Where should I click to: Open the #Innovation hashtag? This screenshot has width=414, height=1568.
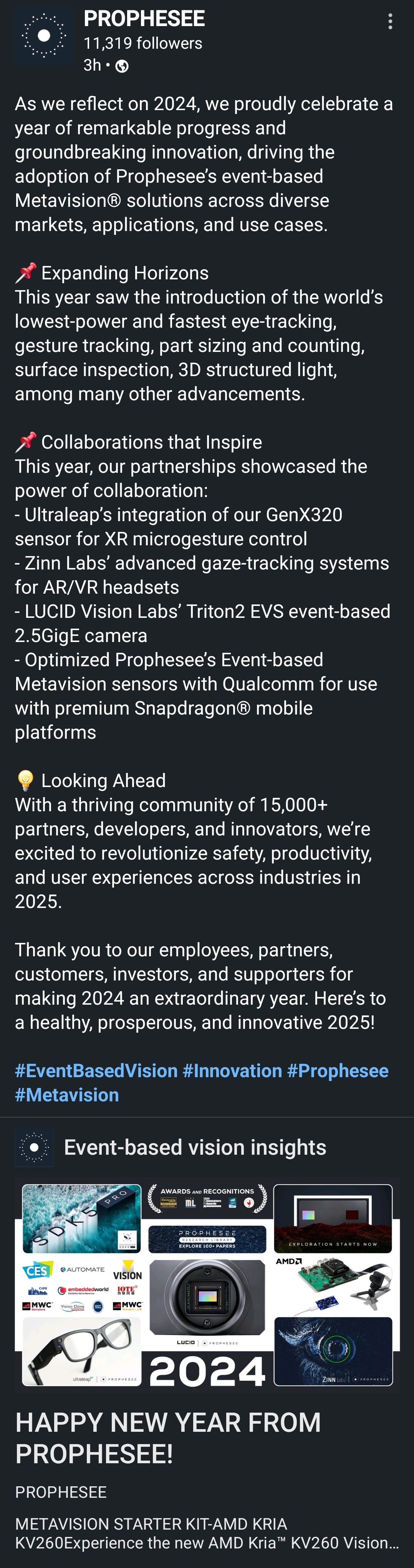point(232,1071)
